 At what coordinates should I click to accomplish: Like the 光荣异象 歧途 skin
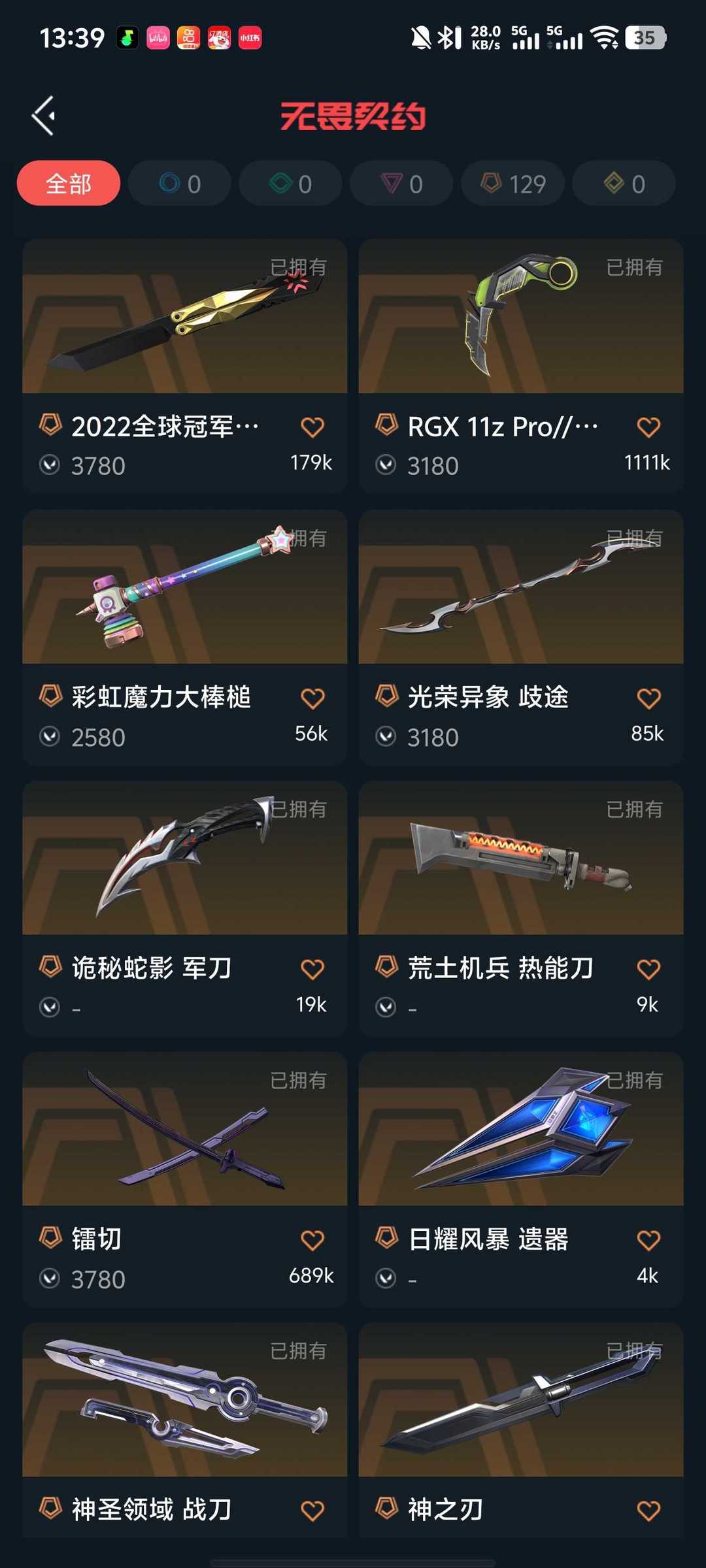pyautogui.click(x=648, y=698)
